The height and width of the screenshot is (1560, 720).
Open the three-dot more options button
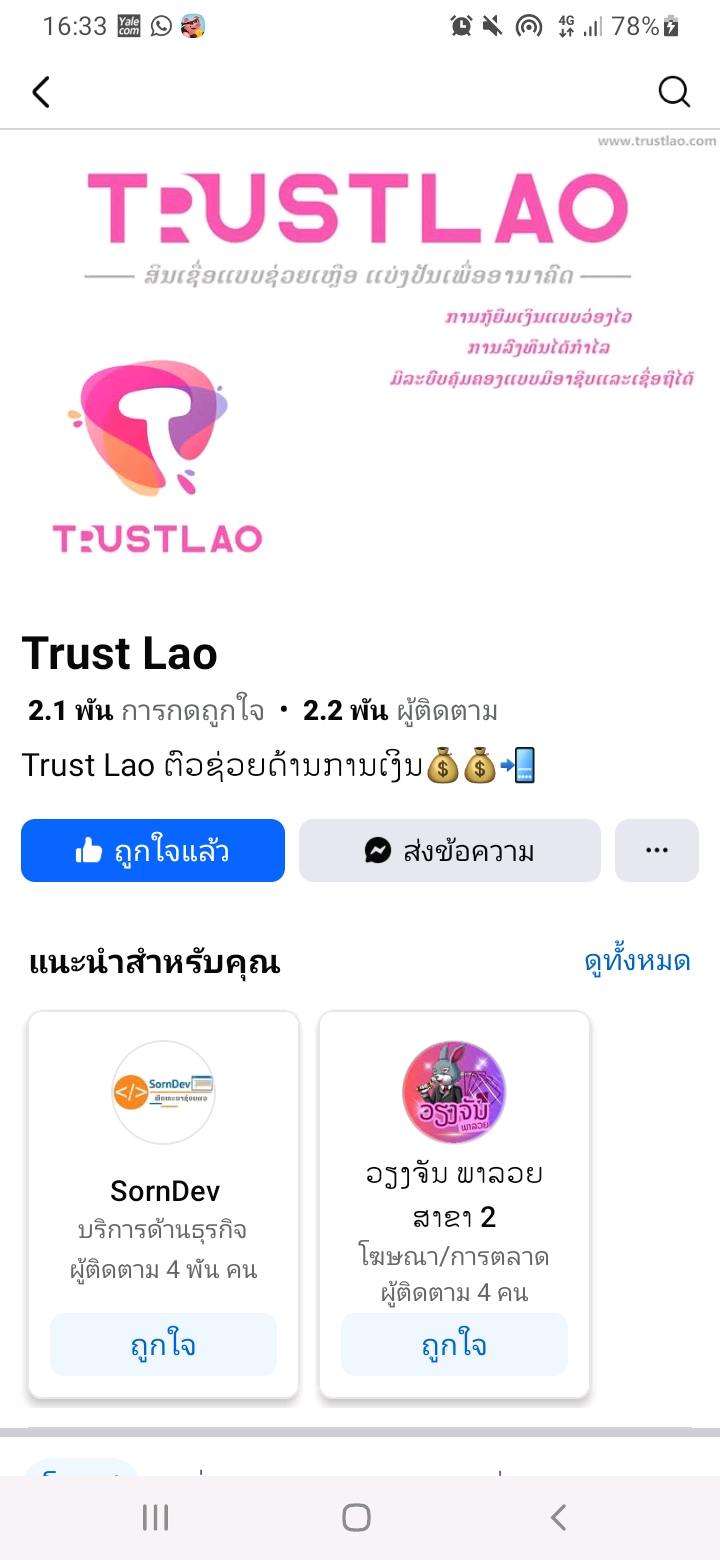click(656, 851)
